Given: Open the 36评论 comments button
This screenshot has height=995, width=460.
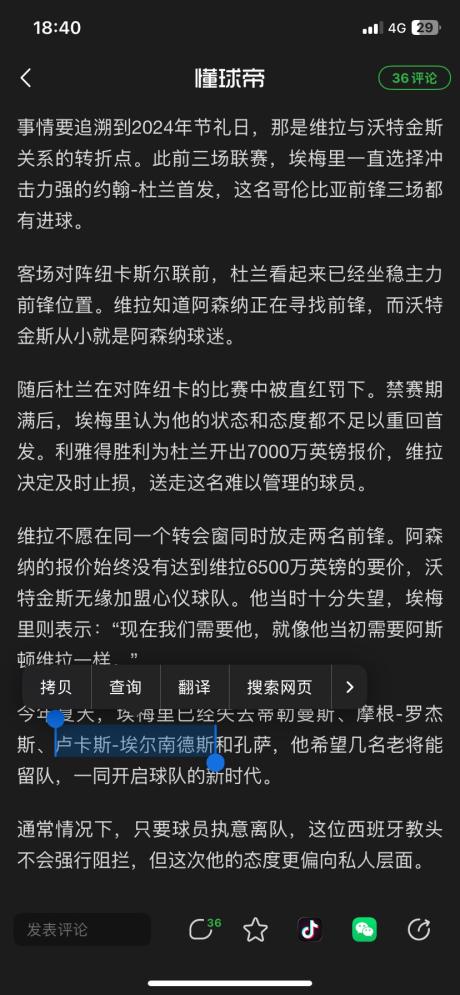Looking at the screenshot, I should (x=414, y=78).
